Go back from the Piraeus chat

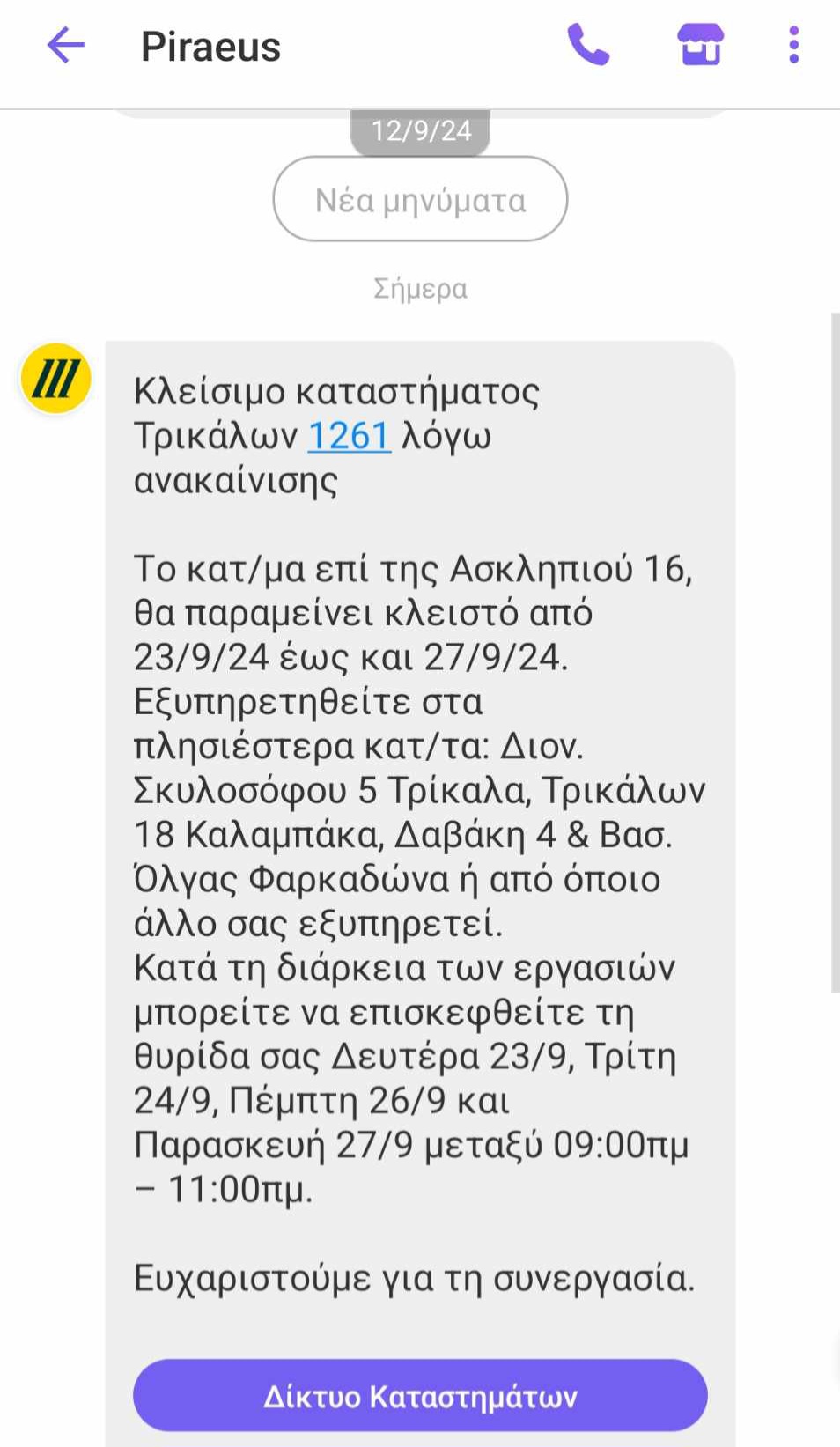pos(66,46)
